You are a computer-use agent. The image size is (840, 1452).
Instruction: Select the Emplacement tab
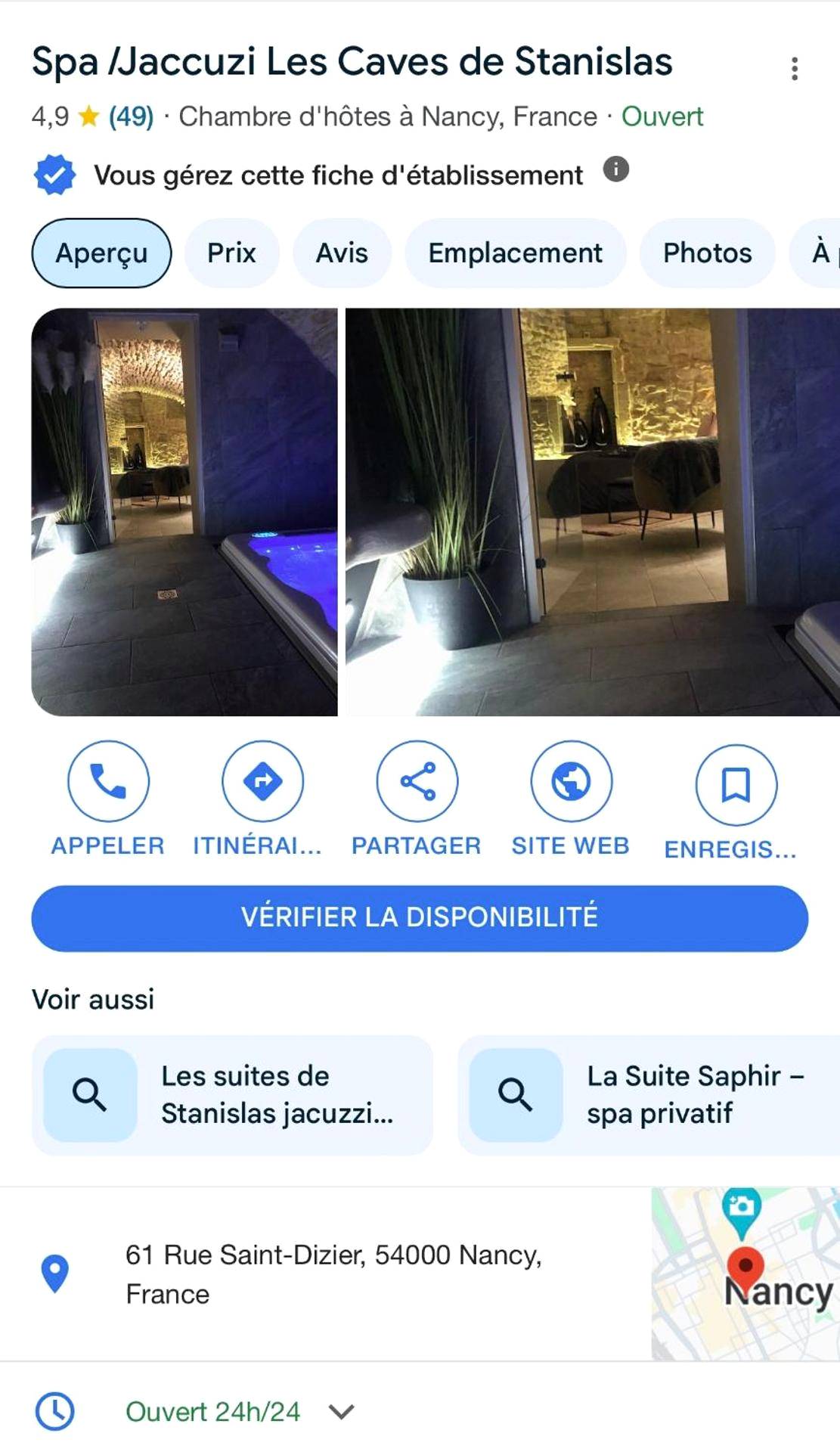click(516, 253)
